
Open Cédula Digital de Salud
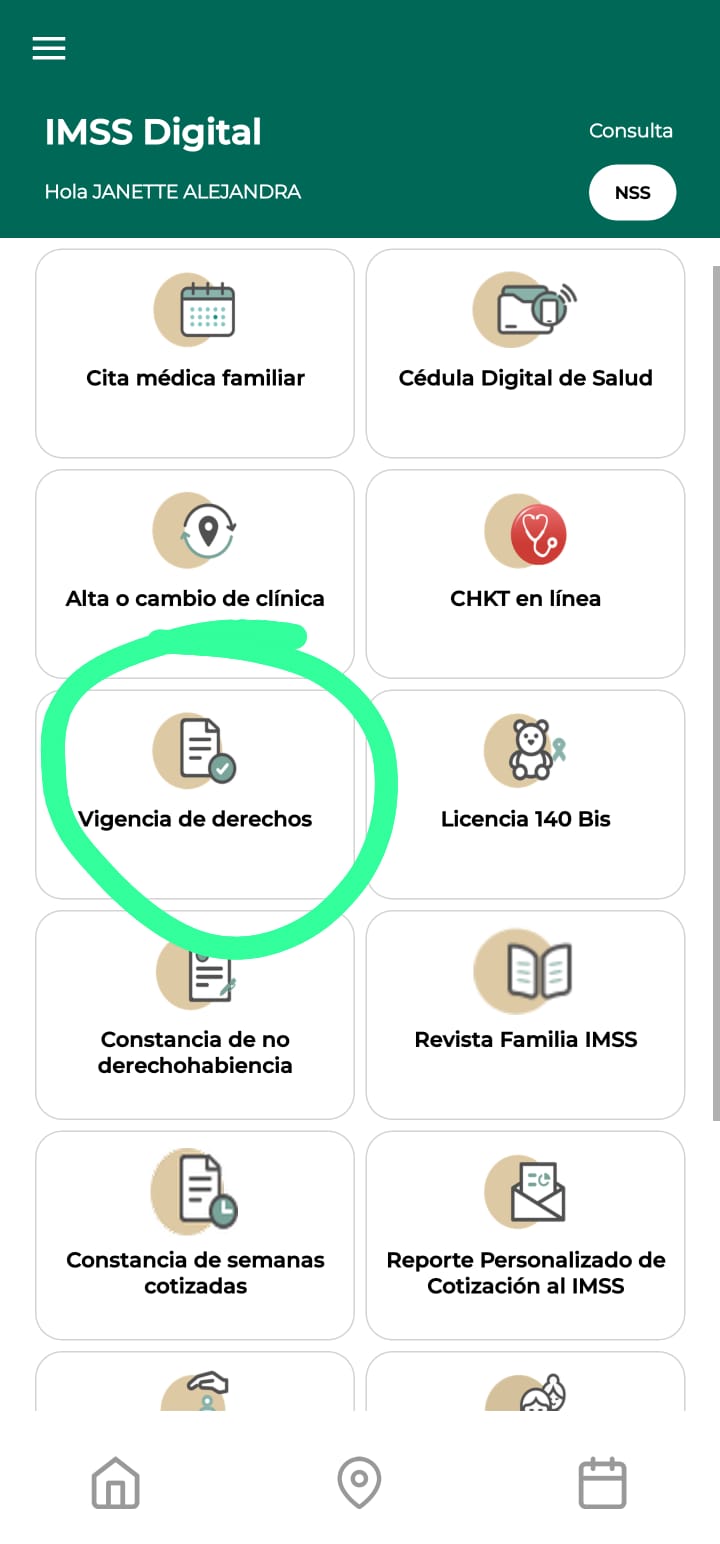(525, 352)
